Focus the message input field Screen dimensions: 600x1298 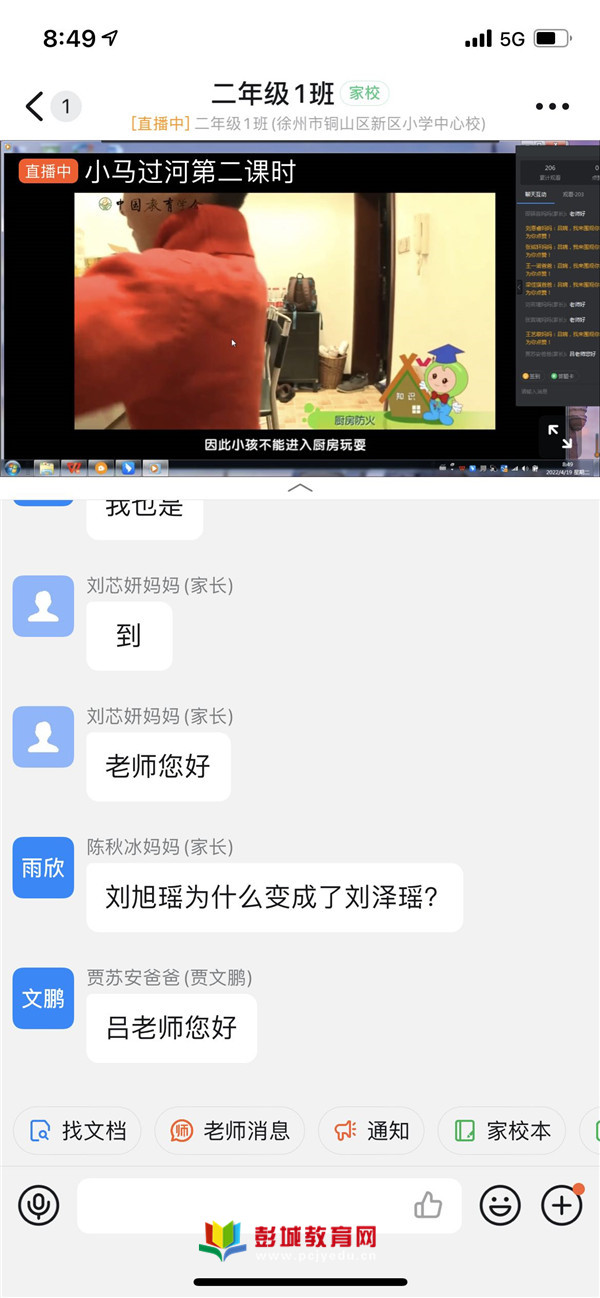click(240, 1205)
